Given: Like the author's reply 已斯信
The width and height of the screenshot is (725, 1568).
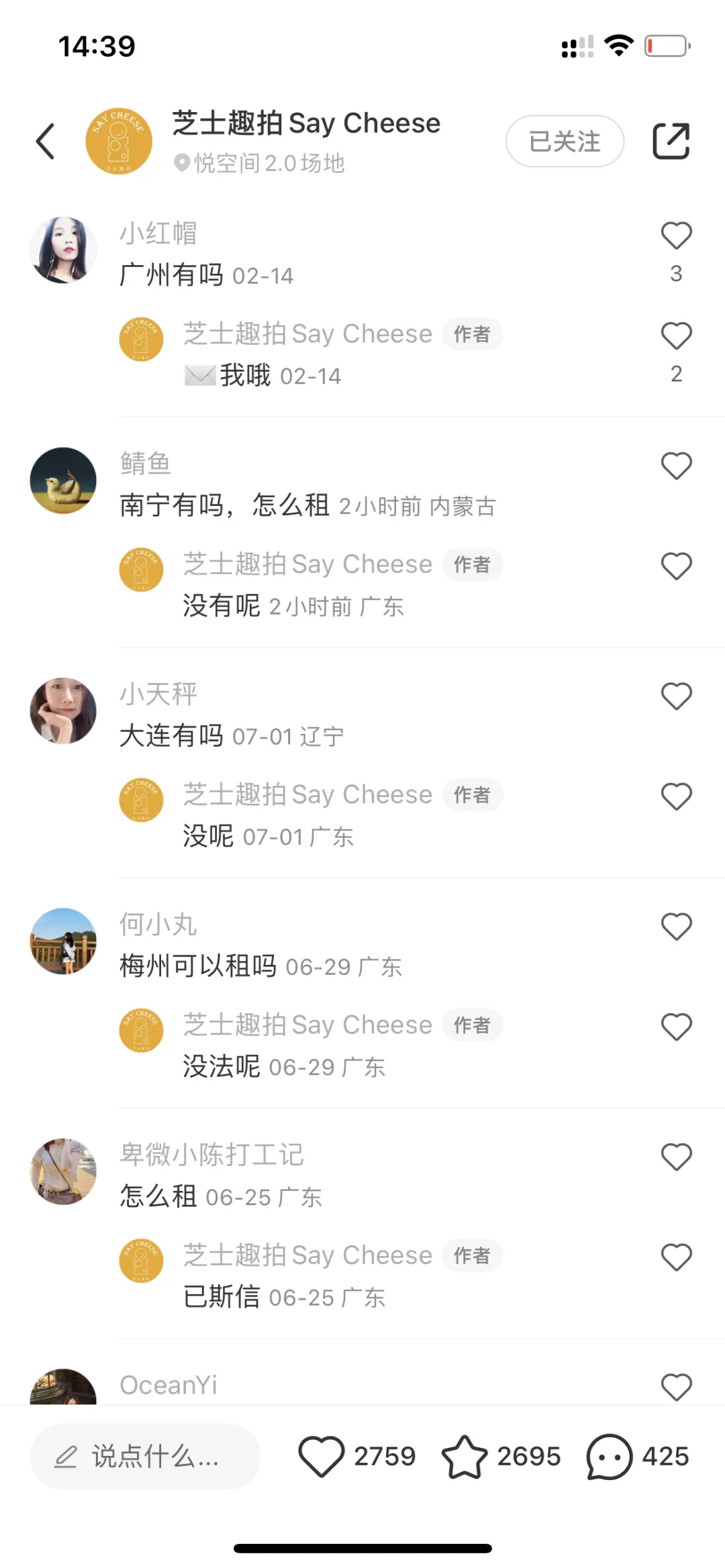Looking at the screenshot, I should tap(676, 1257).
